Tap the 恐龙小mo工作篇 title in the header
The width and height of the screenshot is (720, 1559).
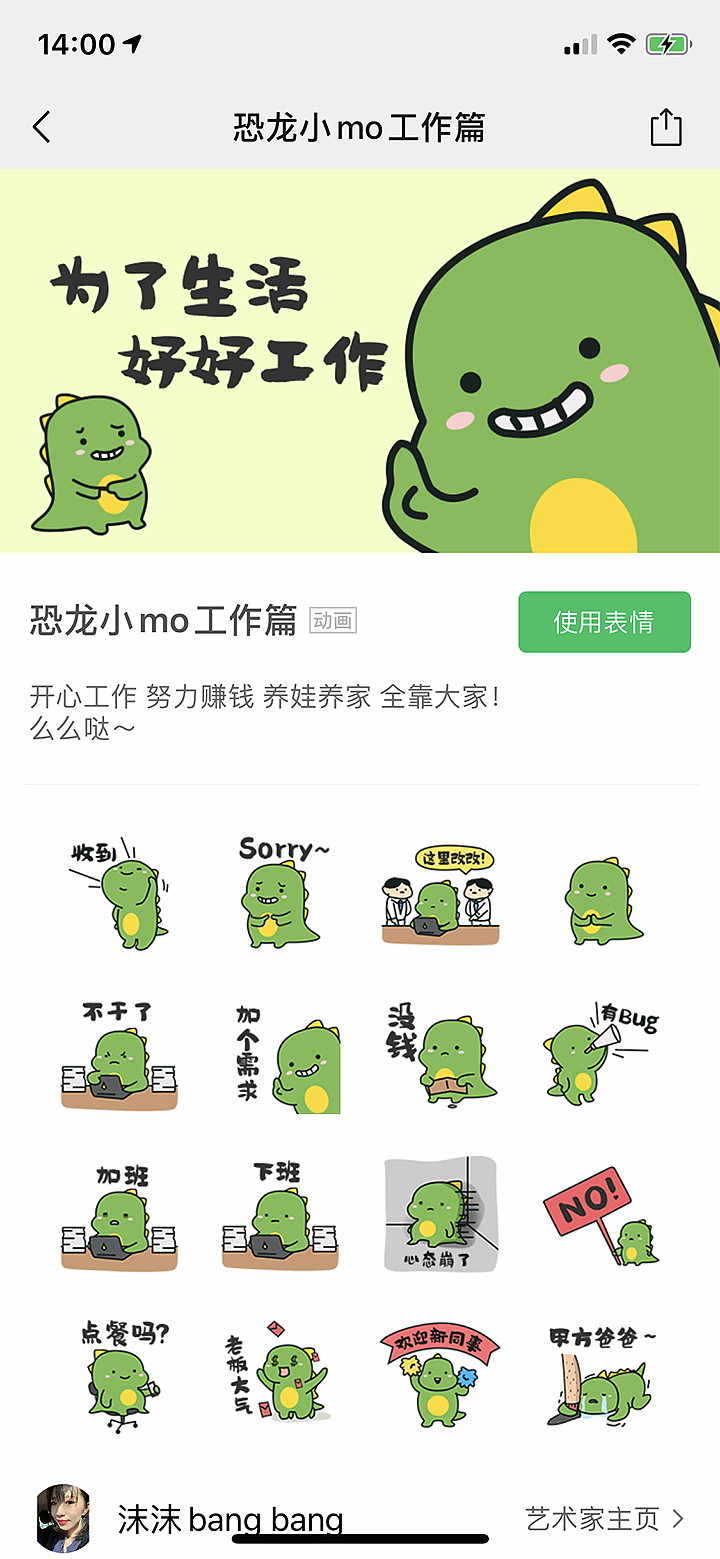coord(360,128)
